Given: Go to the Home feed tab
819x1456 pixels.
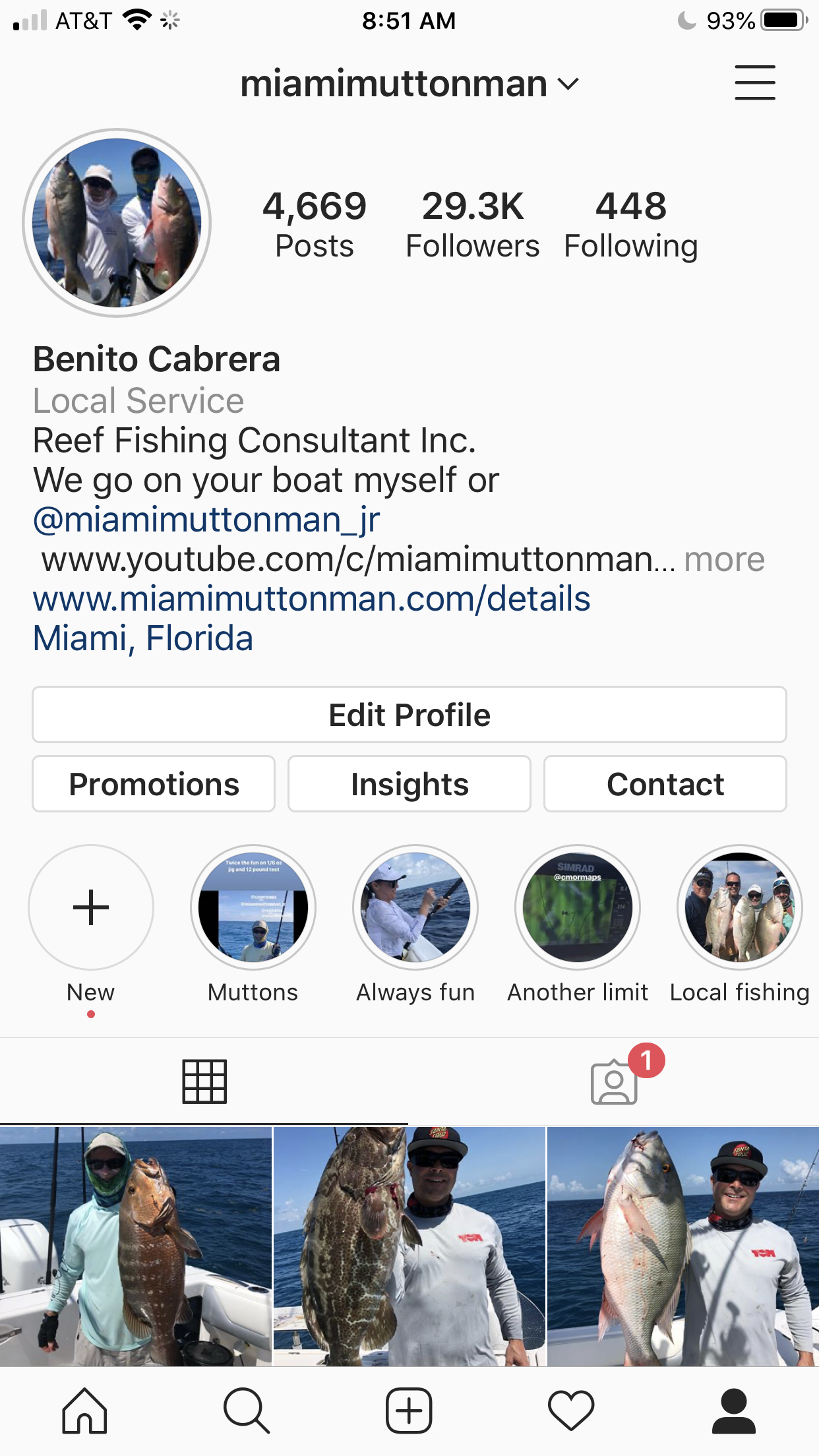Looking at the screenshot, I should pos(84,1411).
